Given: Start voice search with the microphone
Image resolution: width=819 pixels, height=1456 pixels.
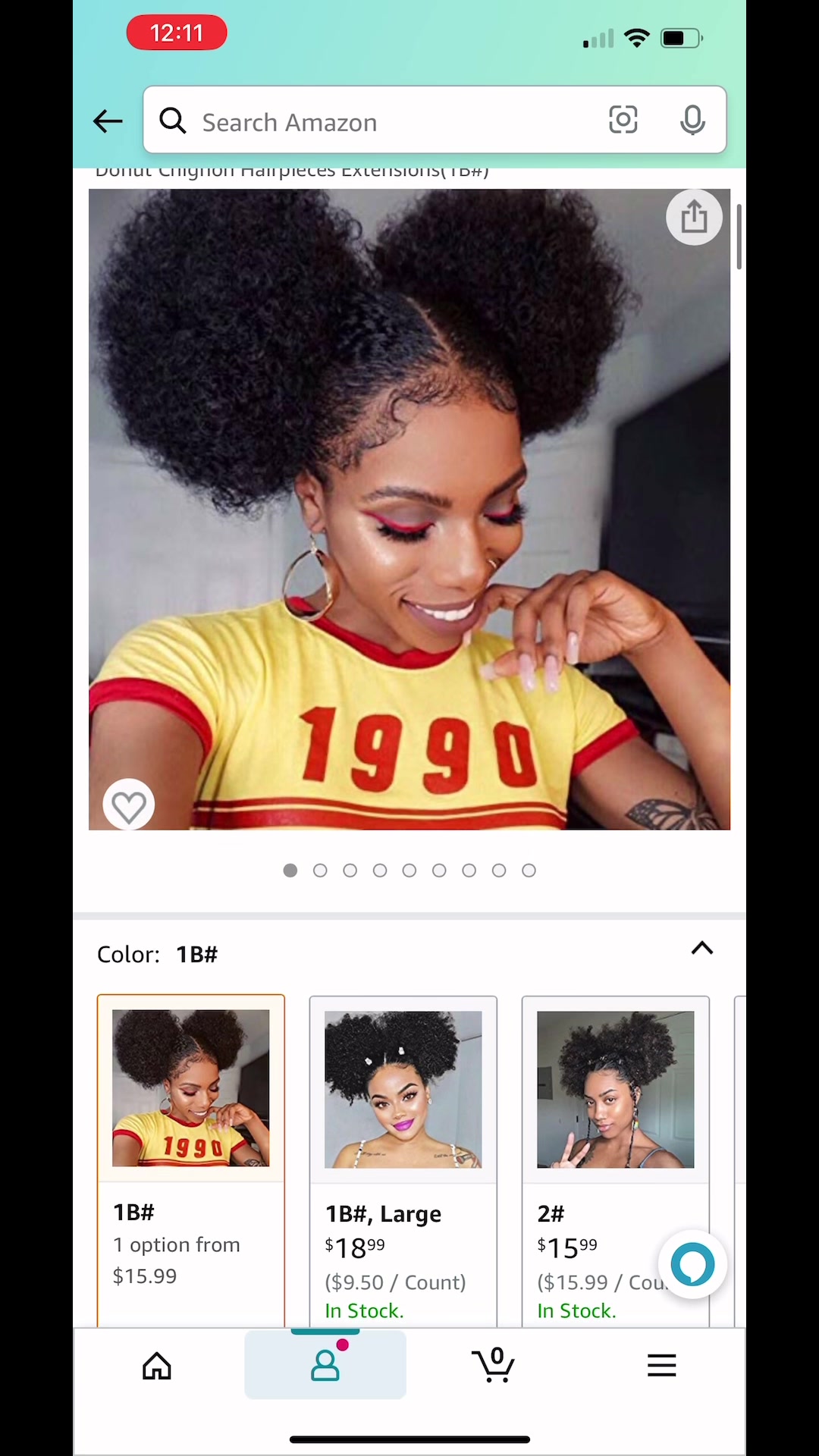Looking at the screenshot, I should click(x=692, y=121).
